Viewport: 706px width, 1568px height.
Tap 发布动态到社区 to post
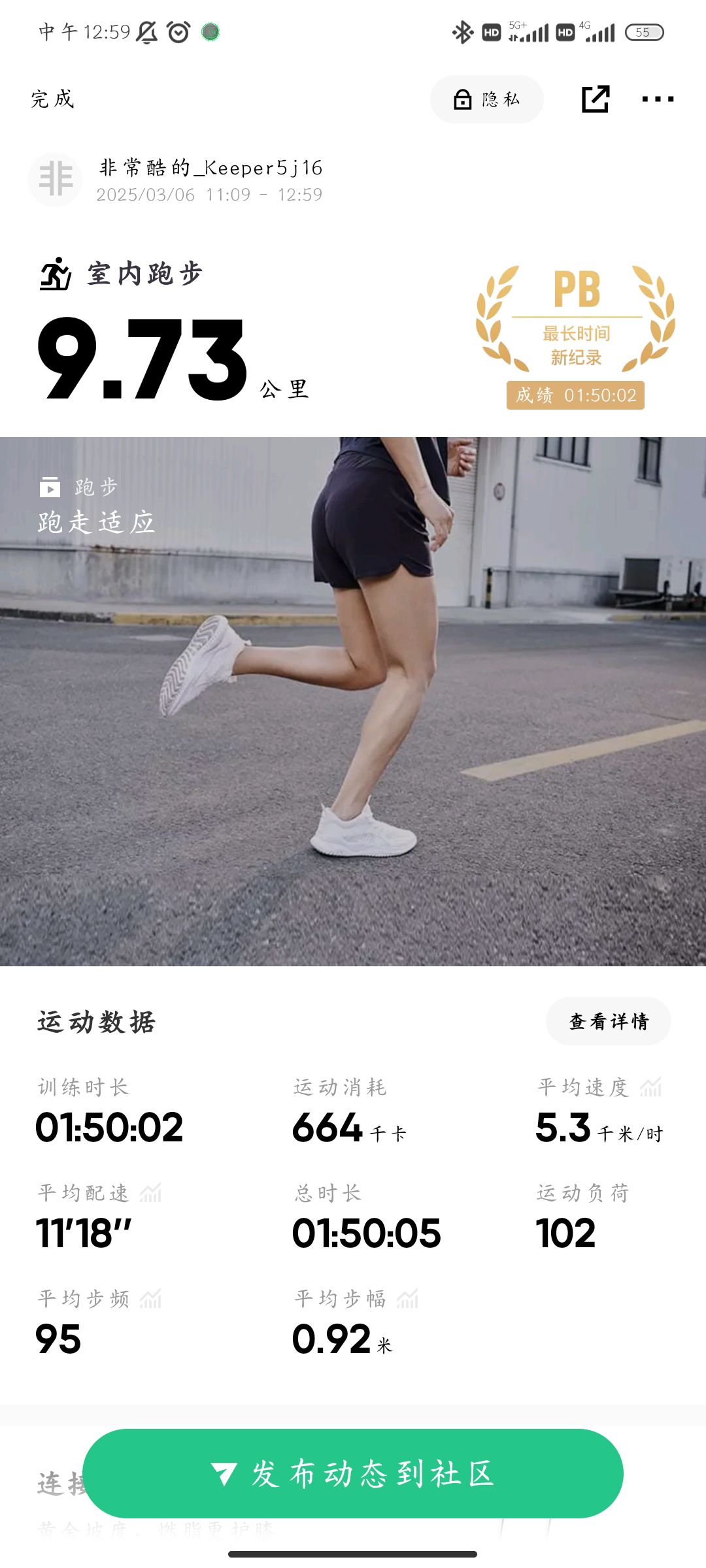pyautogui.click(x=353, y=1474)
